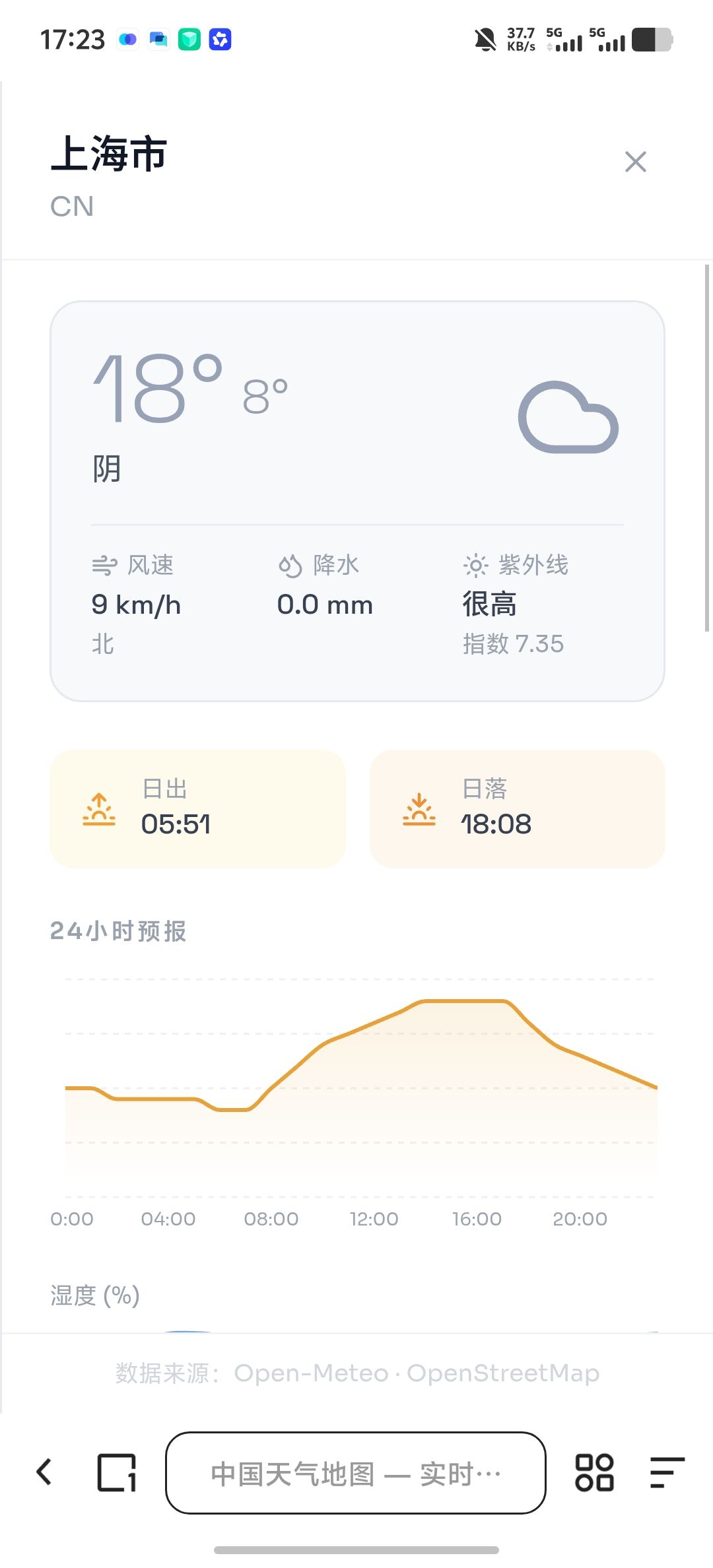Close the 上海市 weather panel
The width and height of the screenshot is (713, 1568).
point(635,162)
